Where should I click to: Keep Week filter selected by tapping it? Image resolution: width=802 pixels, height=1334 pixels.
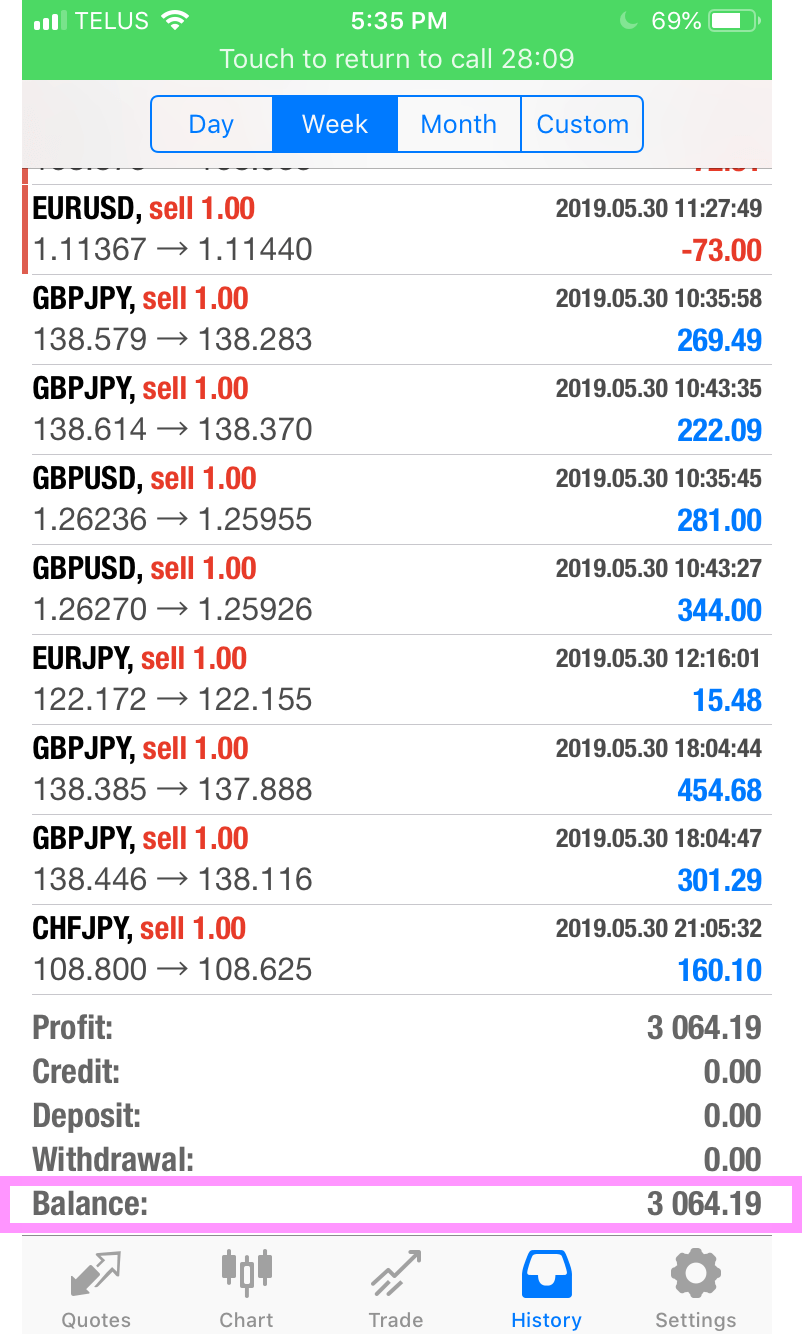pos(334,124)
